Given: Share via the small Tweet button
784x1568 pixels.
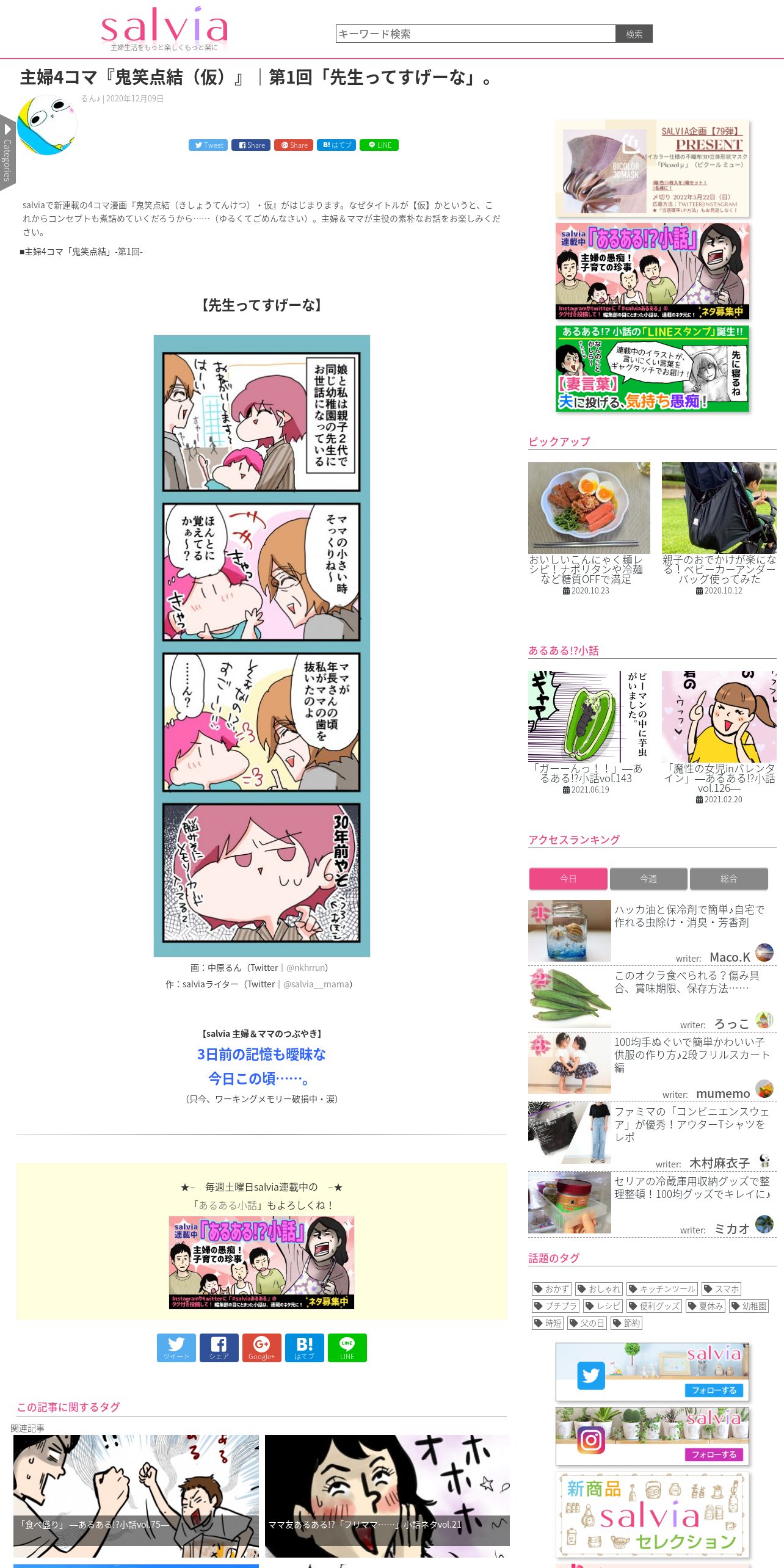Looking at the screenshot, I should click(x=208, y=145).
